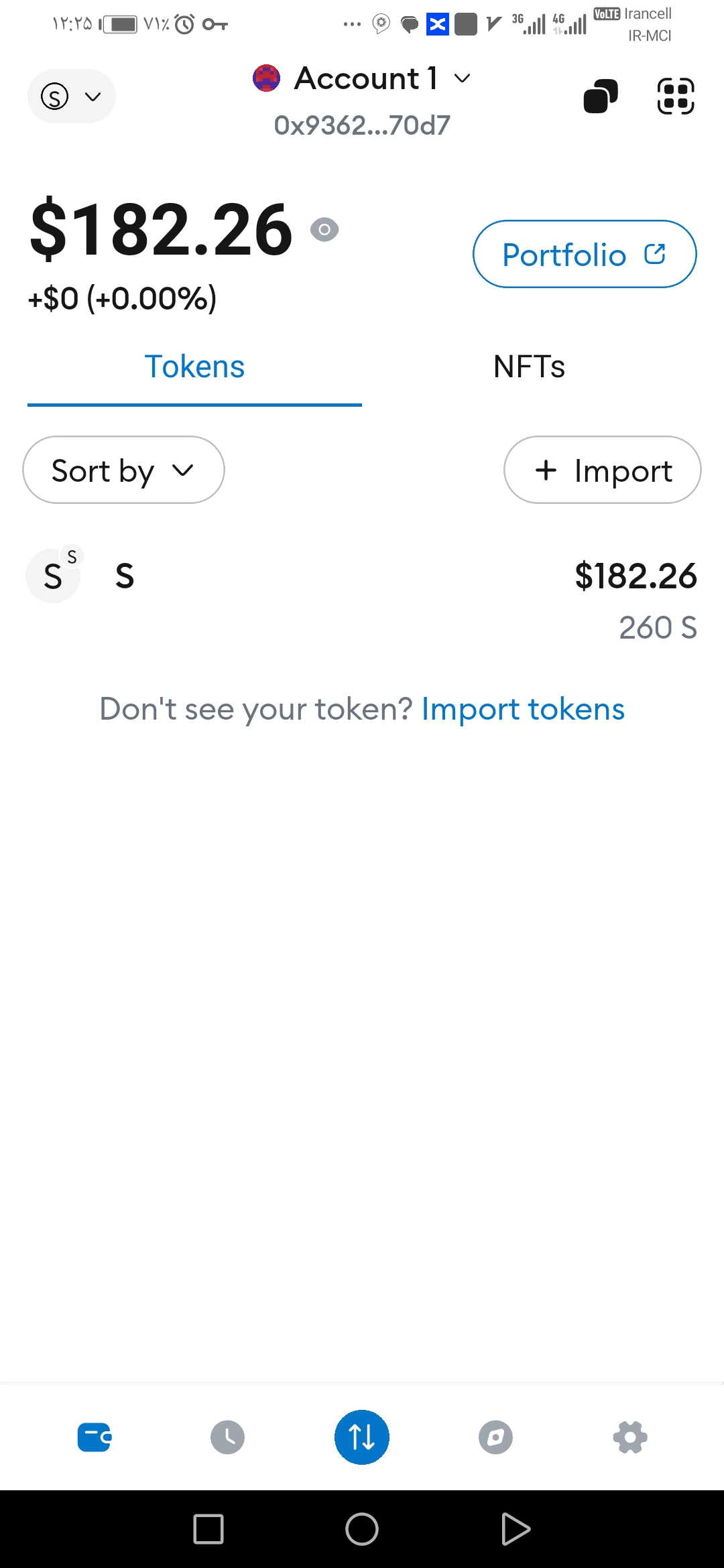Tap the copy icon in the header
724x1568 pixels.
(601, 96)
